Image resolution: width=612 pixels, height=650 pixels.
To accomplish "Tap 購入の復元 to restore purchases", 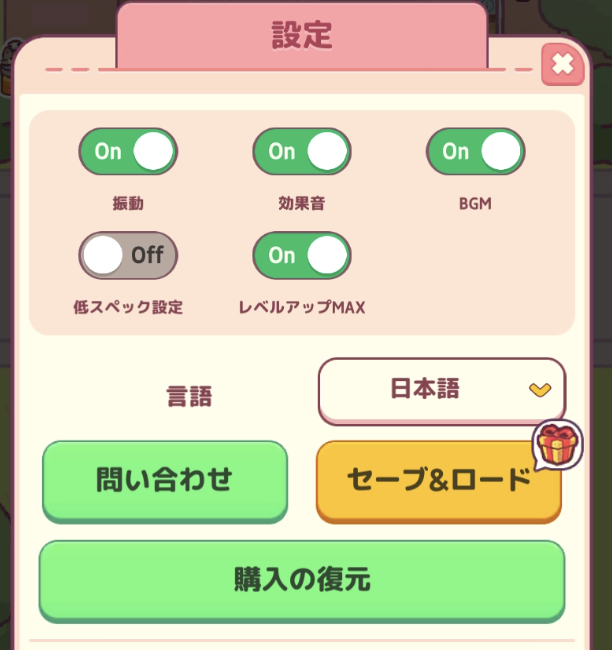I will [x=302, y=580].
